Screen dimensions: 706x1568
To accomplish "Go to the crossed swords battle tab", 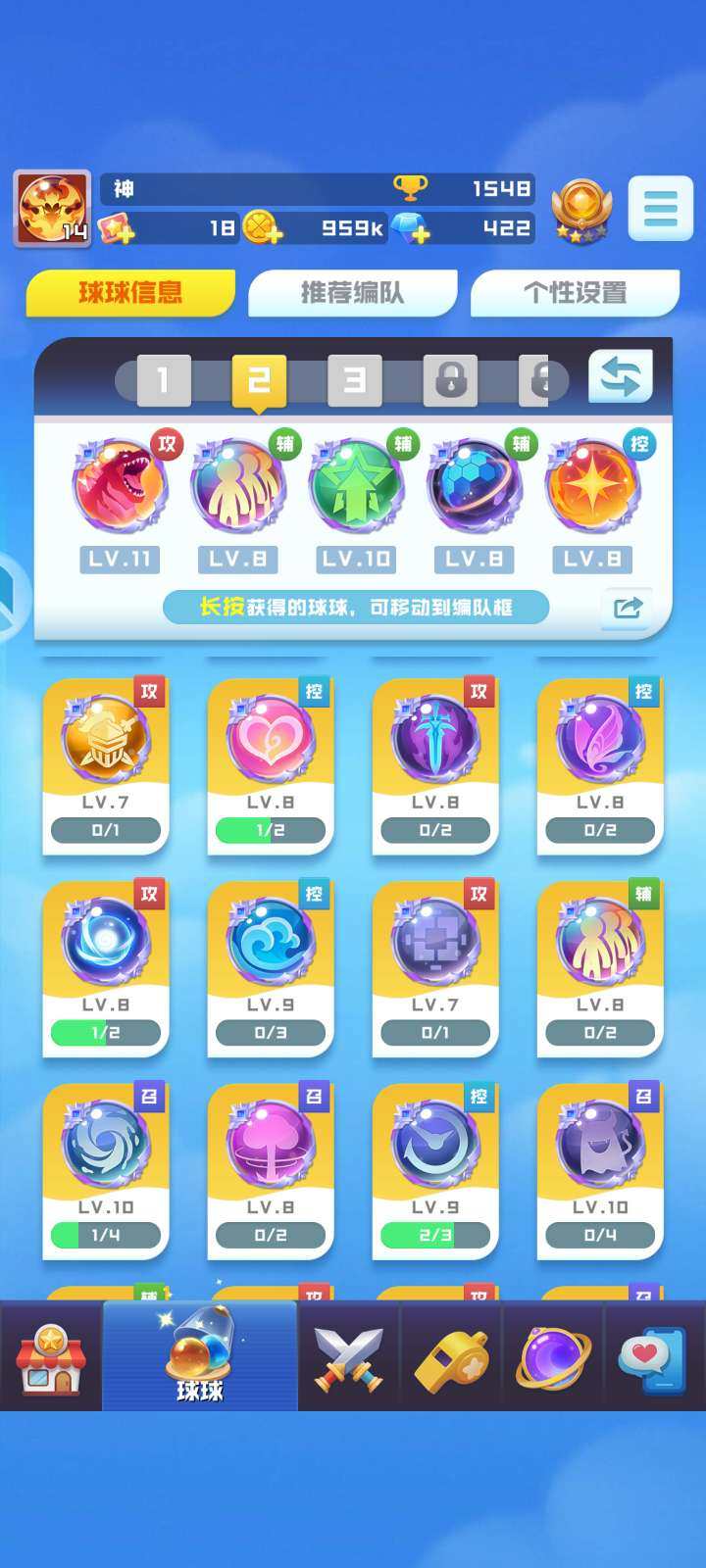I will click(348, 1358).
